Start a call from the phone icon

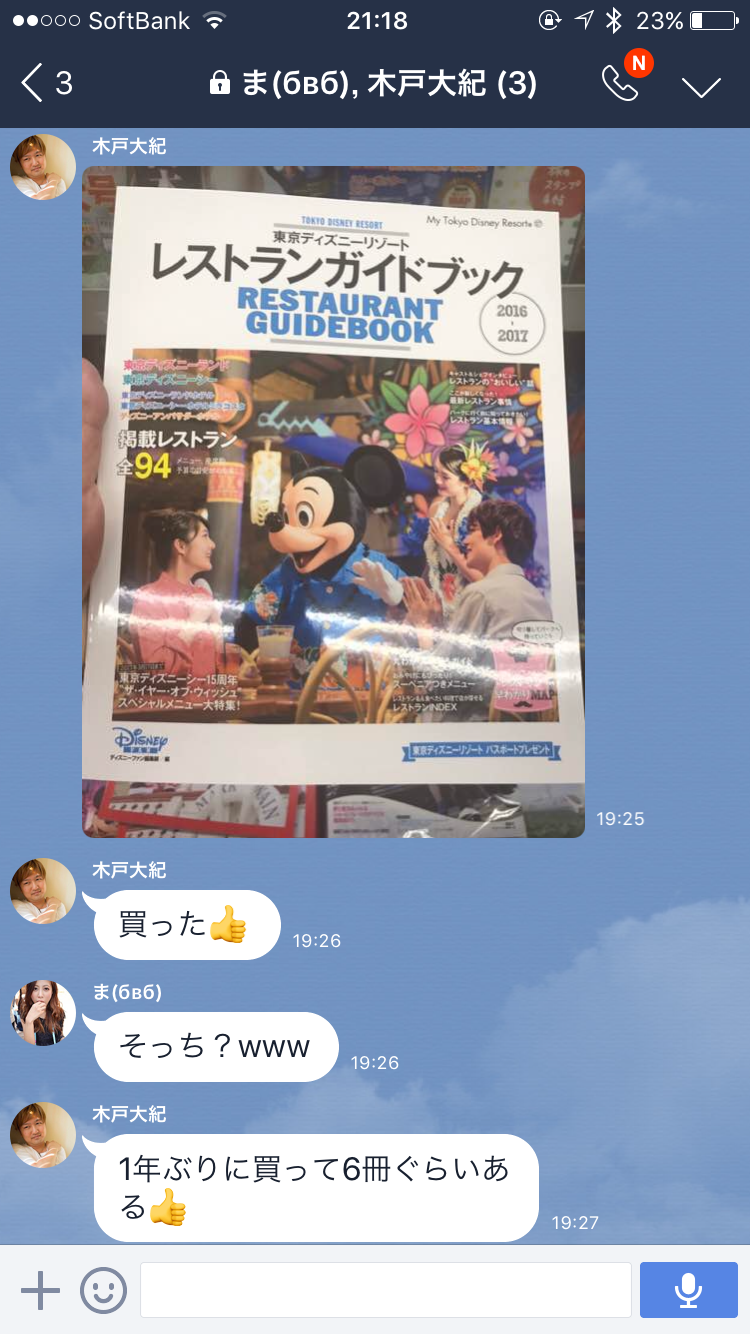pos(621,83)
